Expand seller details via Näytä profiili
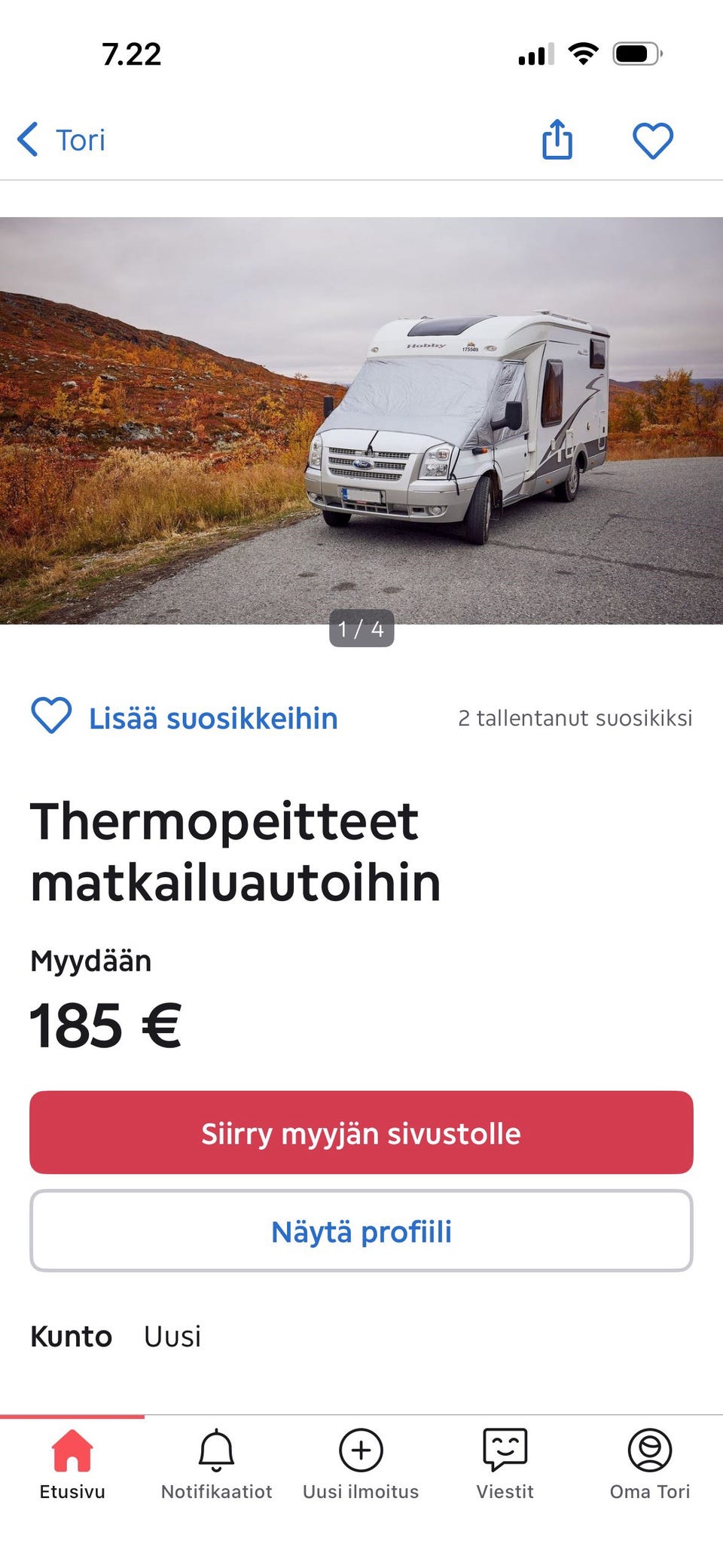Screen dimensions: 723x1568 tap(361, 1230)
